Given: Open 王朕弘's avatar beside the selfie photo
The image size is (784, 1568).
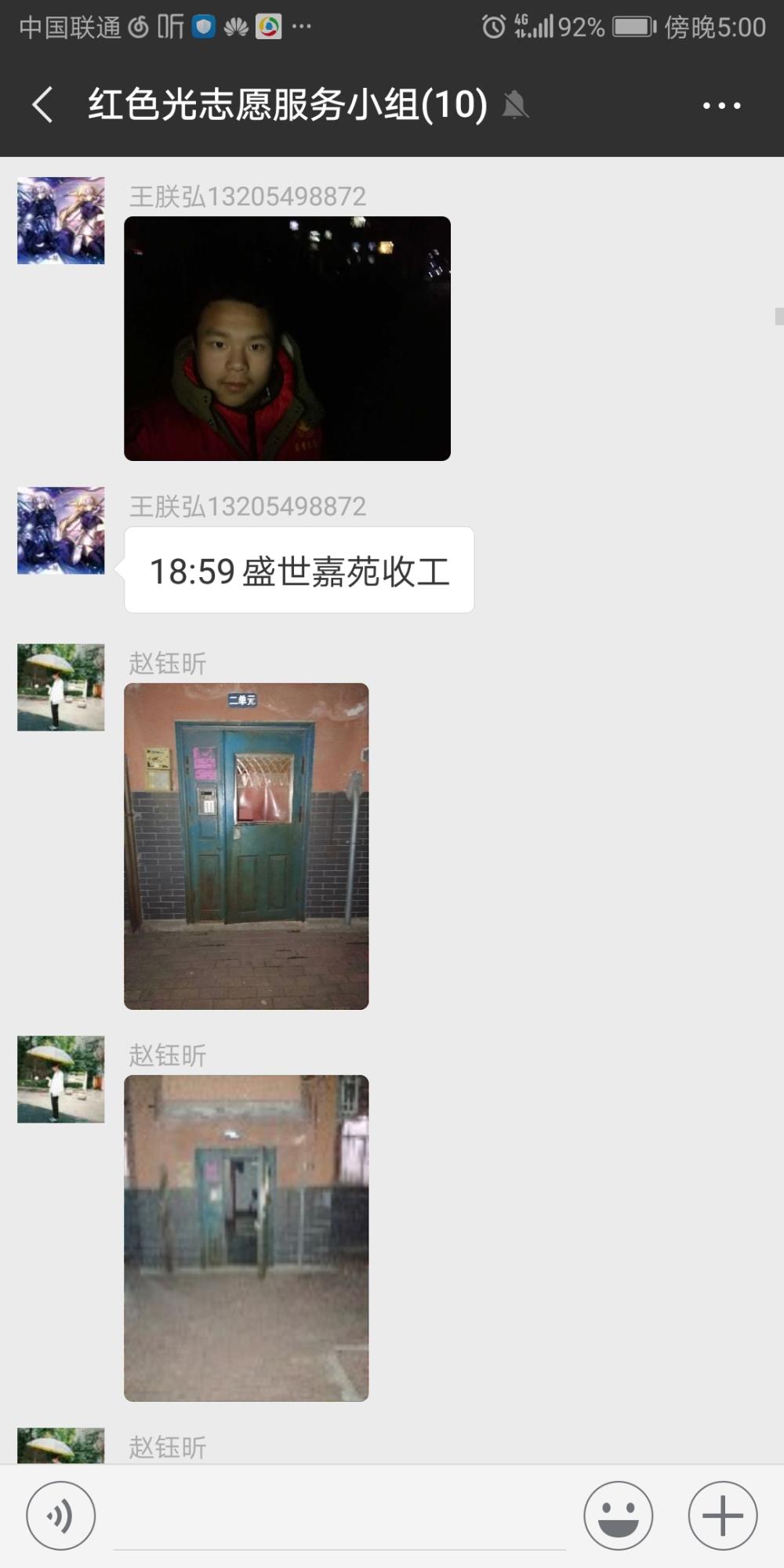Looking at the screenshot, I should [x=61, y=220].
